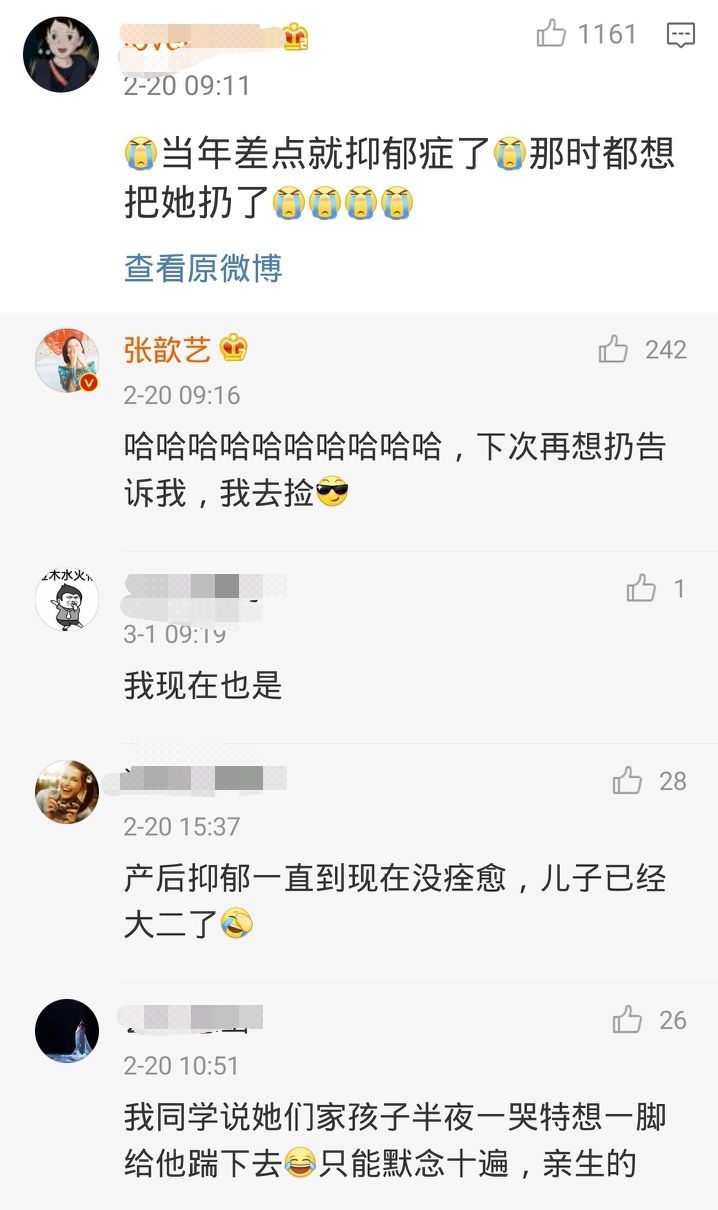Like the top comment with 1161 likes
718x1210 pixels.
(x=551, y=35)
